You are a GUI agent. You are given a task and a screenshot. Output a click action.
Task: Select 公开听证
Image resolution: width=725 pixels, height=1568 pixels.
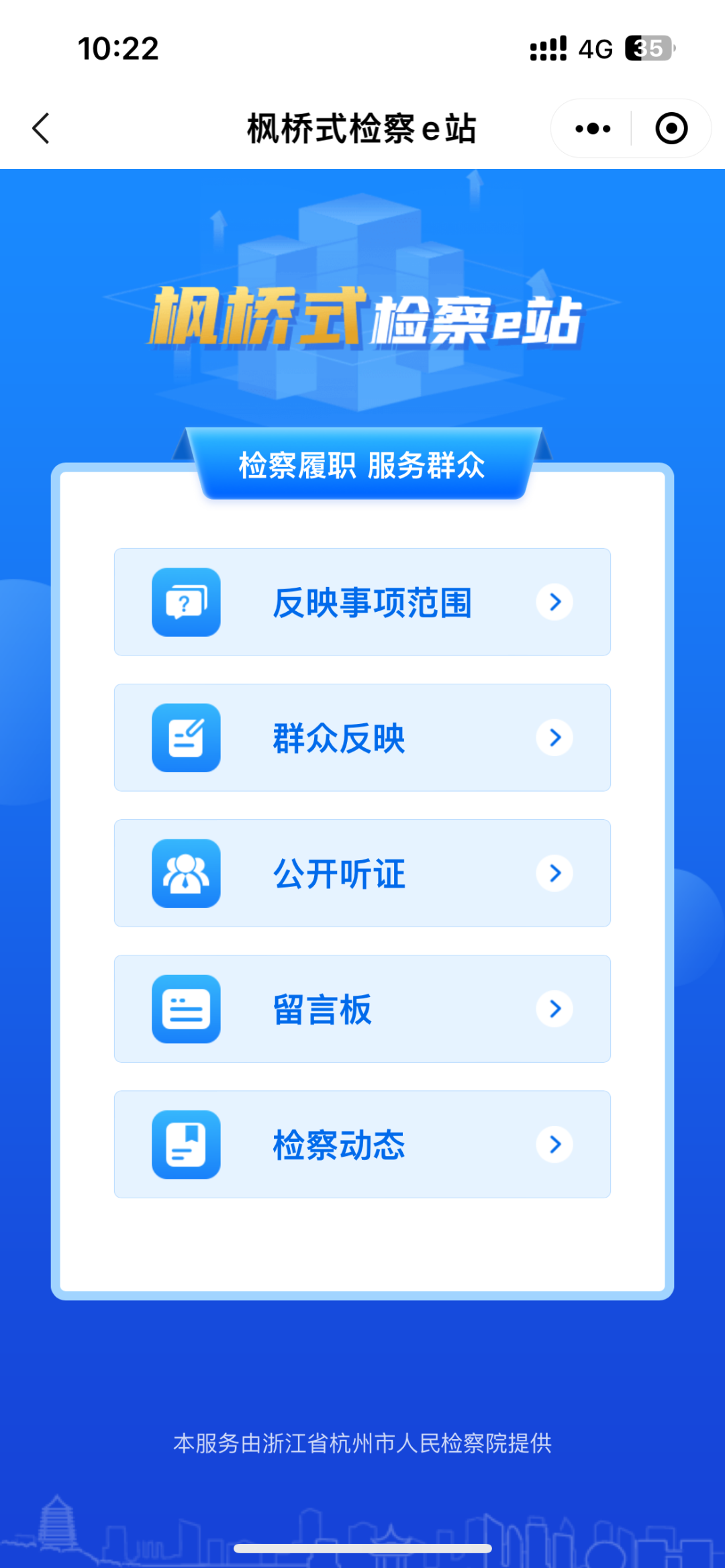pos(362,873)
